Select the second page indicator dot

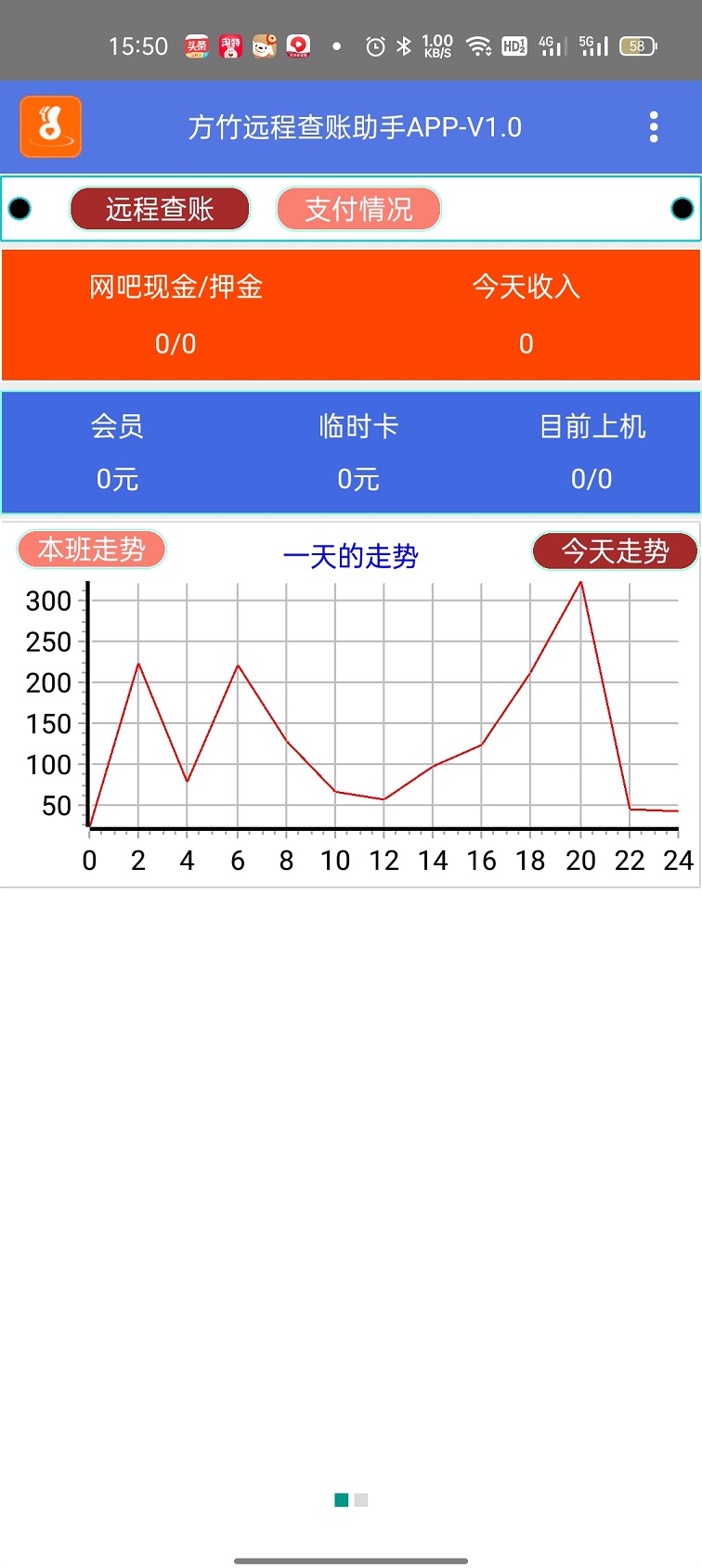(360, 1498)
